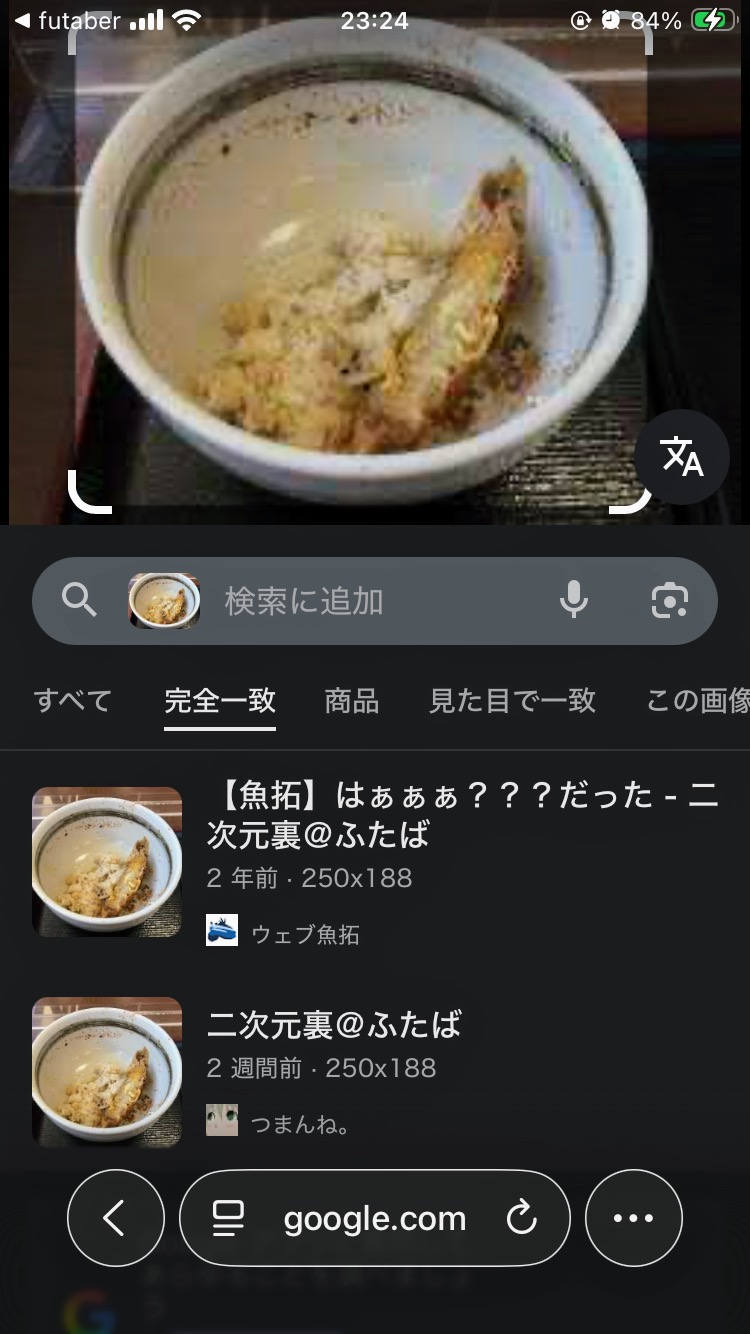The width and height of the screenshot is (750, 1334).
Task: Reload the page
Action: [x=521, y=1218]
